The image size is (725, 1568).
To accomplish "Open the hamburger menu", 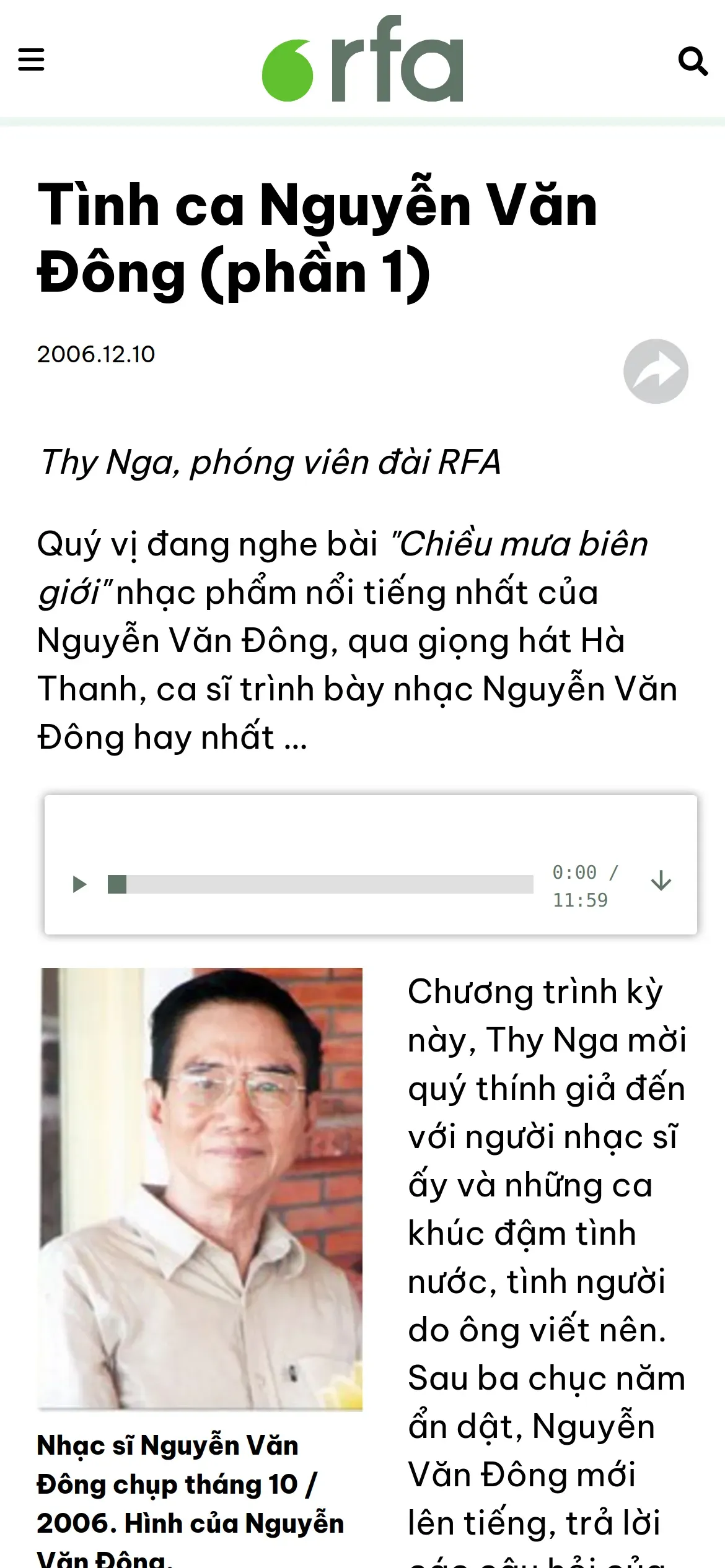I will click(x=31, y=60).
